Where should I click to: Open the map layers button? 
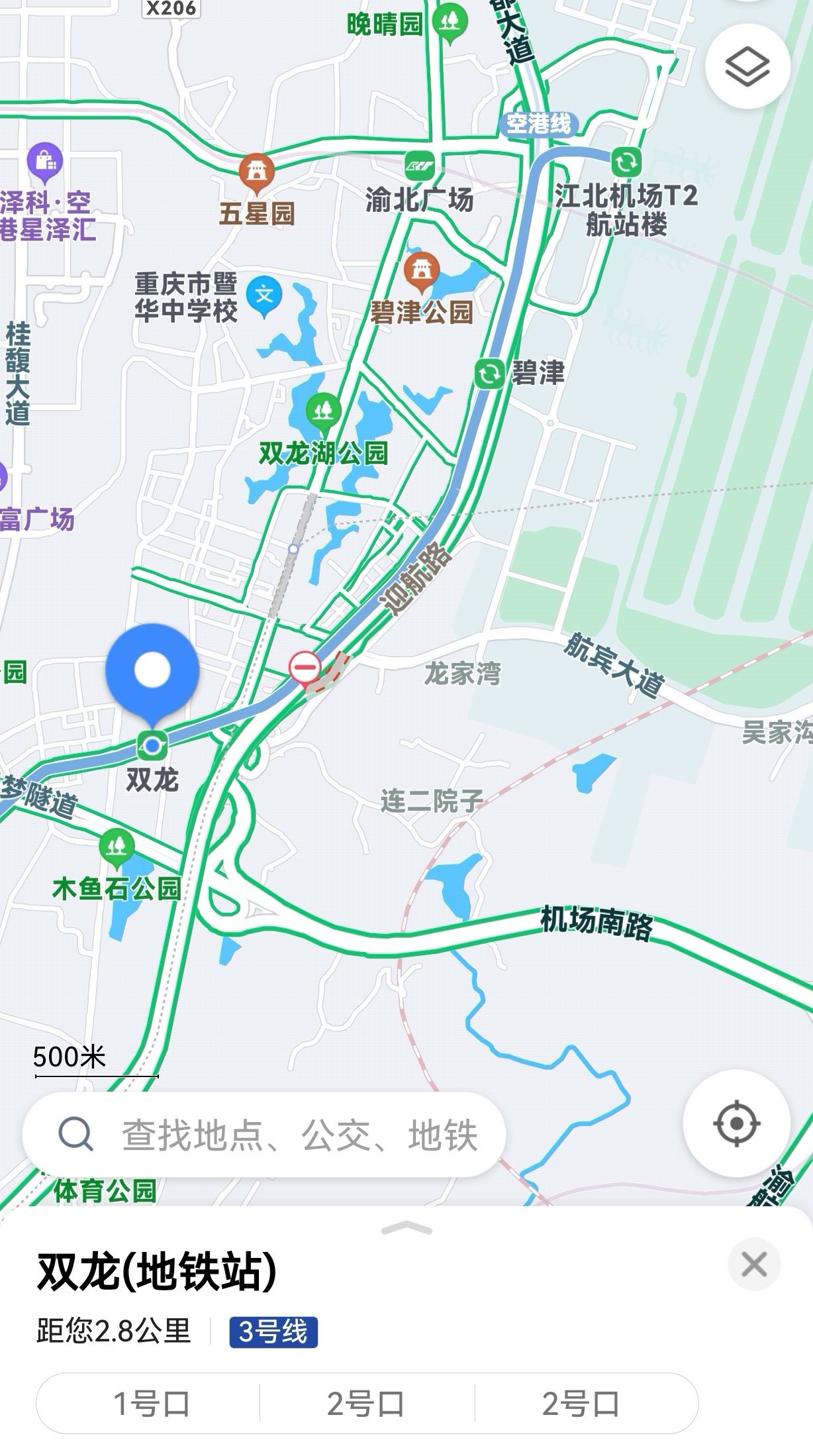tap(747, 66)
